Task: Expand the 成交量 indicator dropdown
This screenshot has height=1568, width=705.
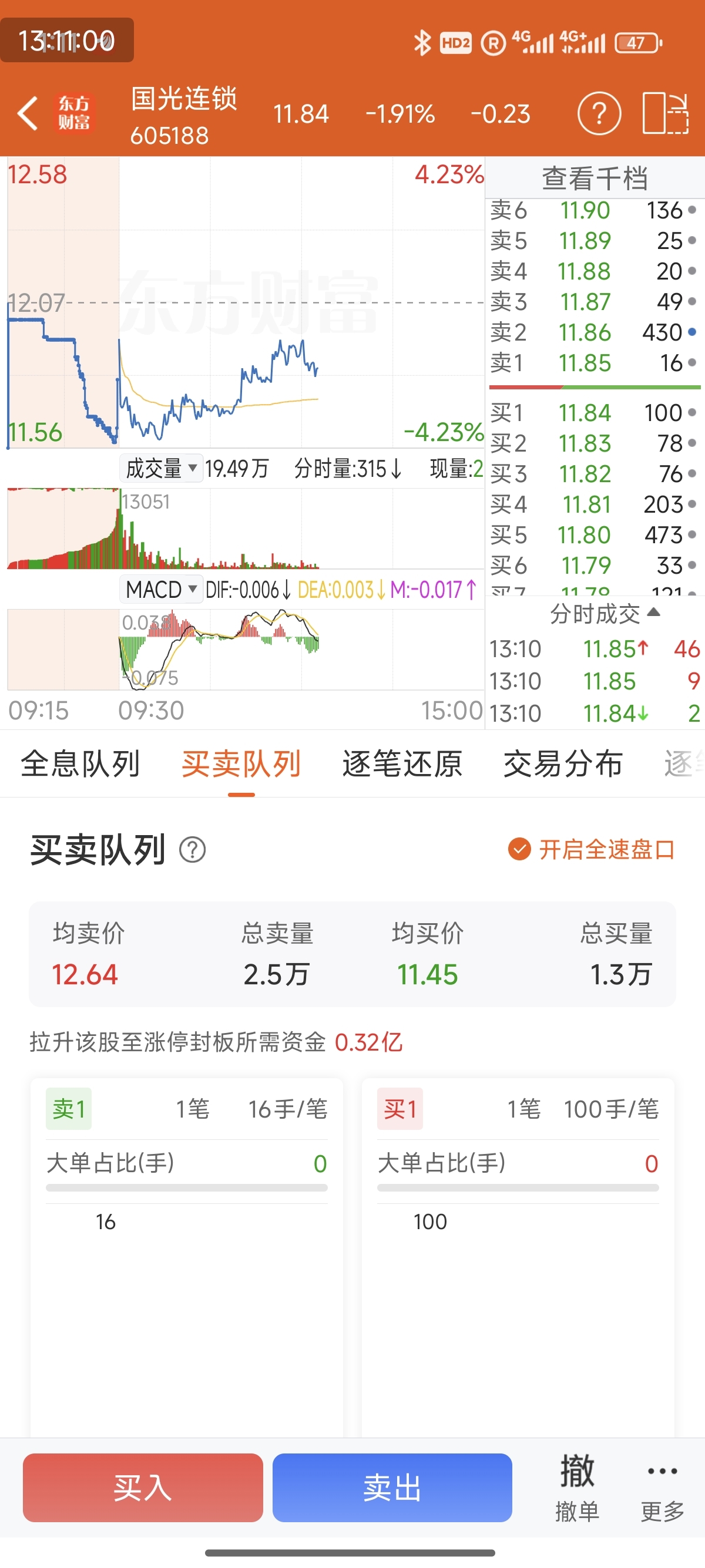Action: tap(162, 468)
